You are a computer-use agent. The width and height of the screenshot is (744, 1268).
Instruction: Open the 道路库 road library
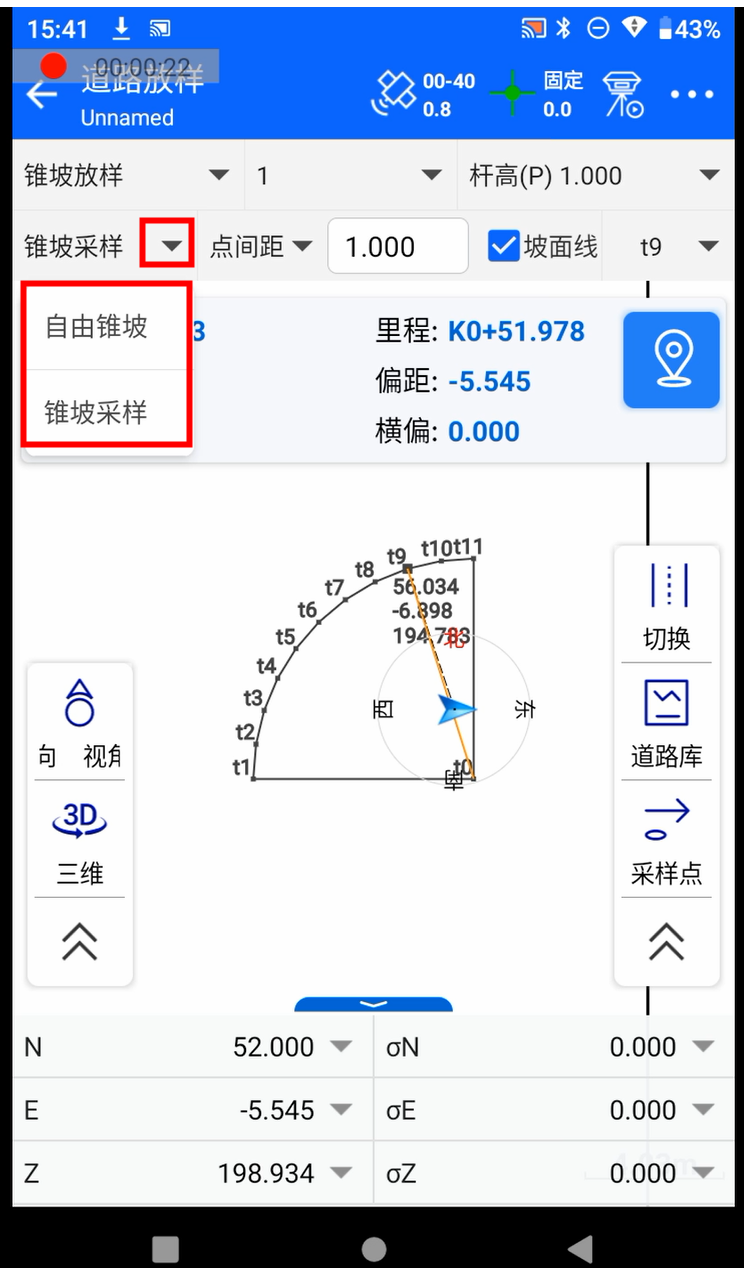(x=666, y=724)
